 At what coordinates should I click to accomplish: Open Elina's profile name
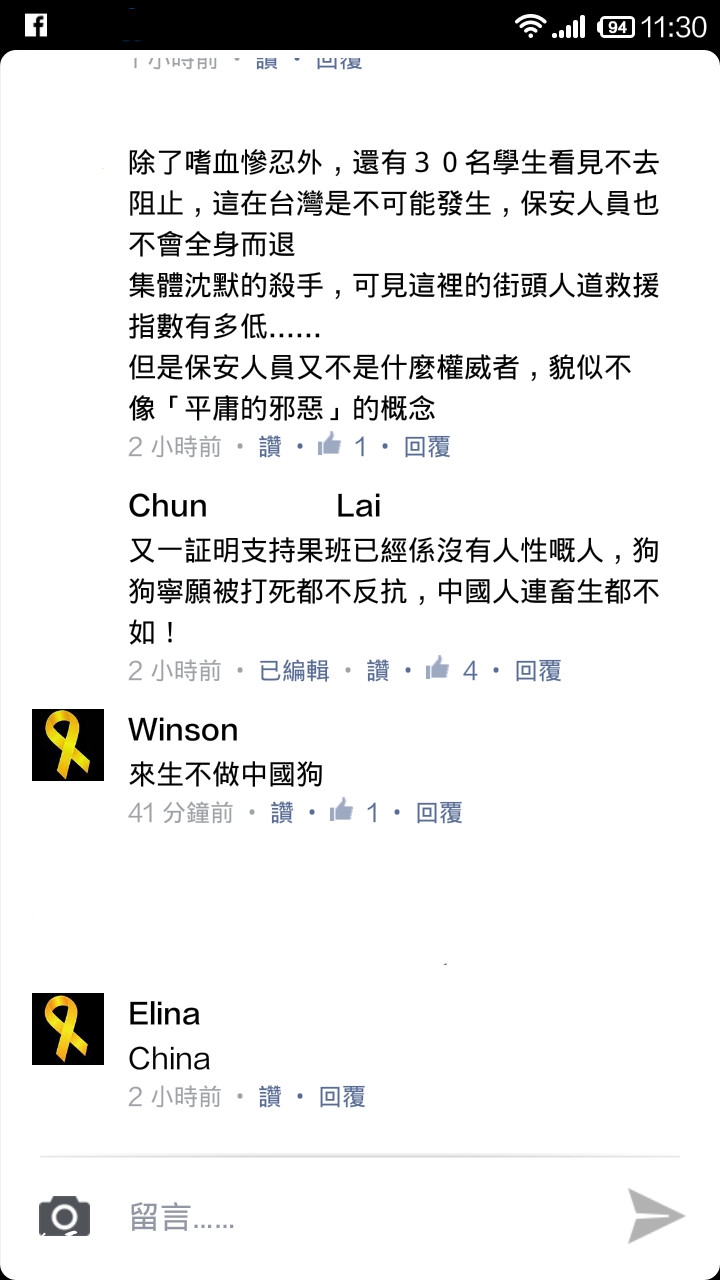pyautogui.click(x=164, y=1014)
